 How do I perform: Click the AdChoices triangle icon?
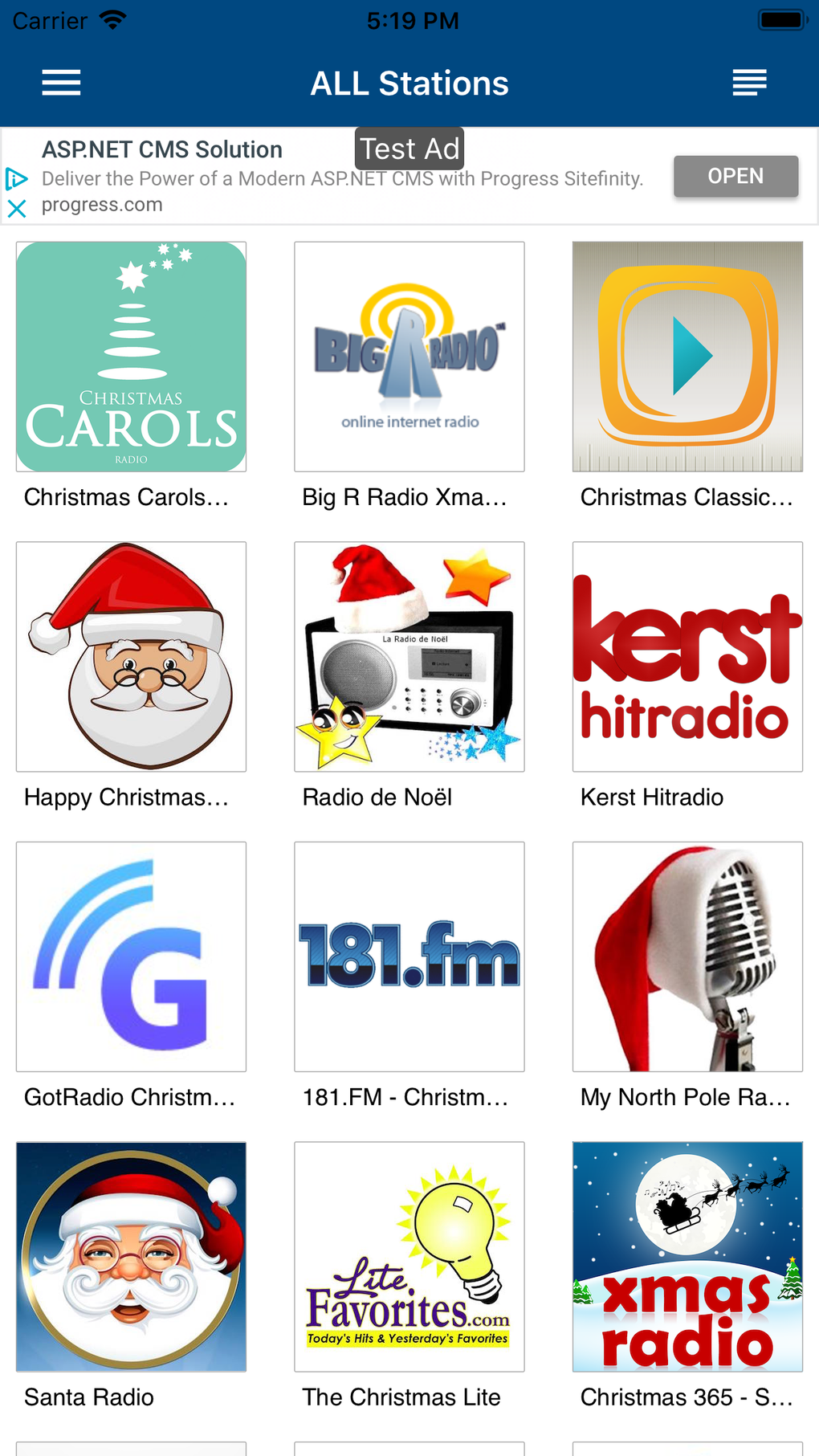(16, 178)
